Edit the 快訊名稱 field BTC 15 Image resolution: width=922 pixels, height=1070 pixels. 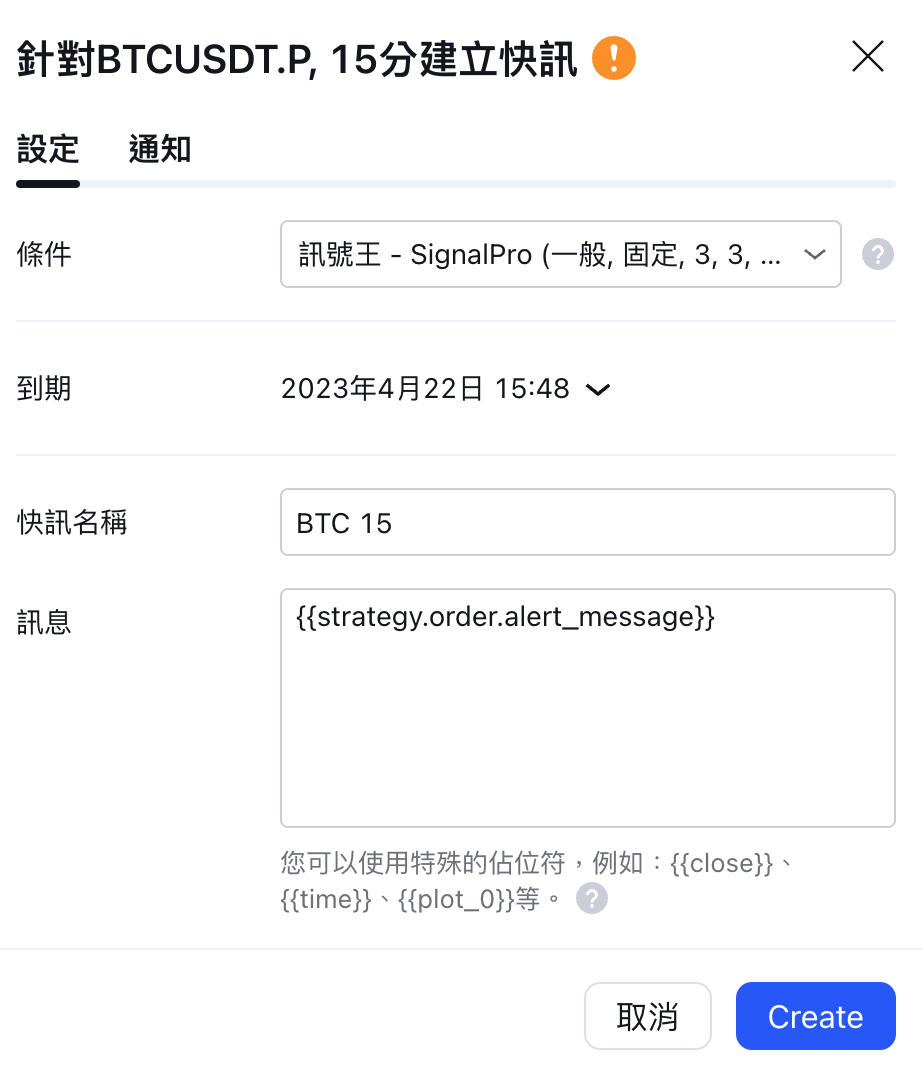(x=587, y=522)
